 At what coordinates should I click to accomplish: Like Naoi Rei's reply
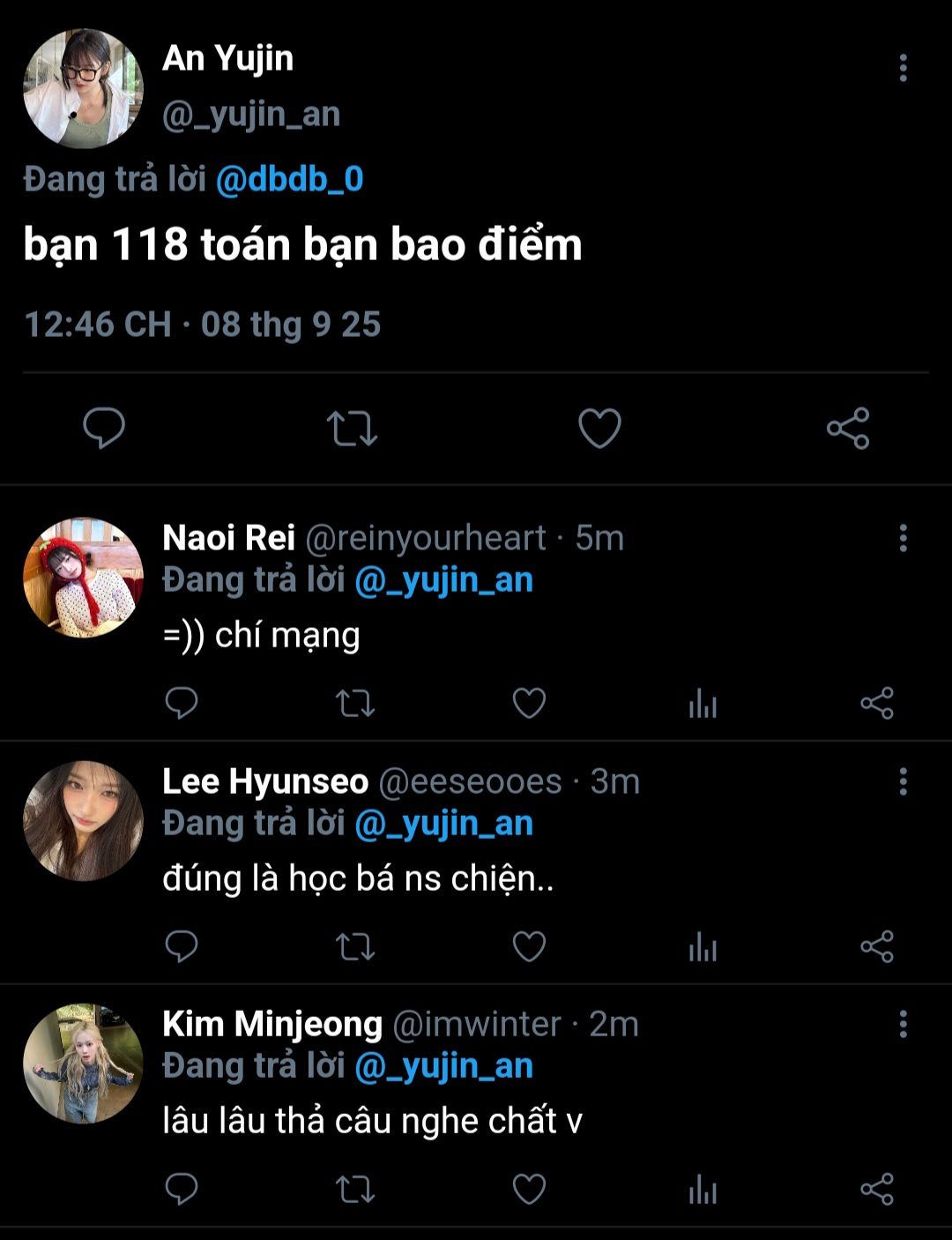[529, 703]
